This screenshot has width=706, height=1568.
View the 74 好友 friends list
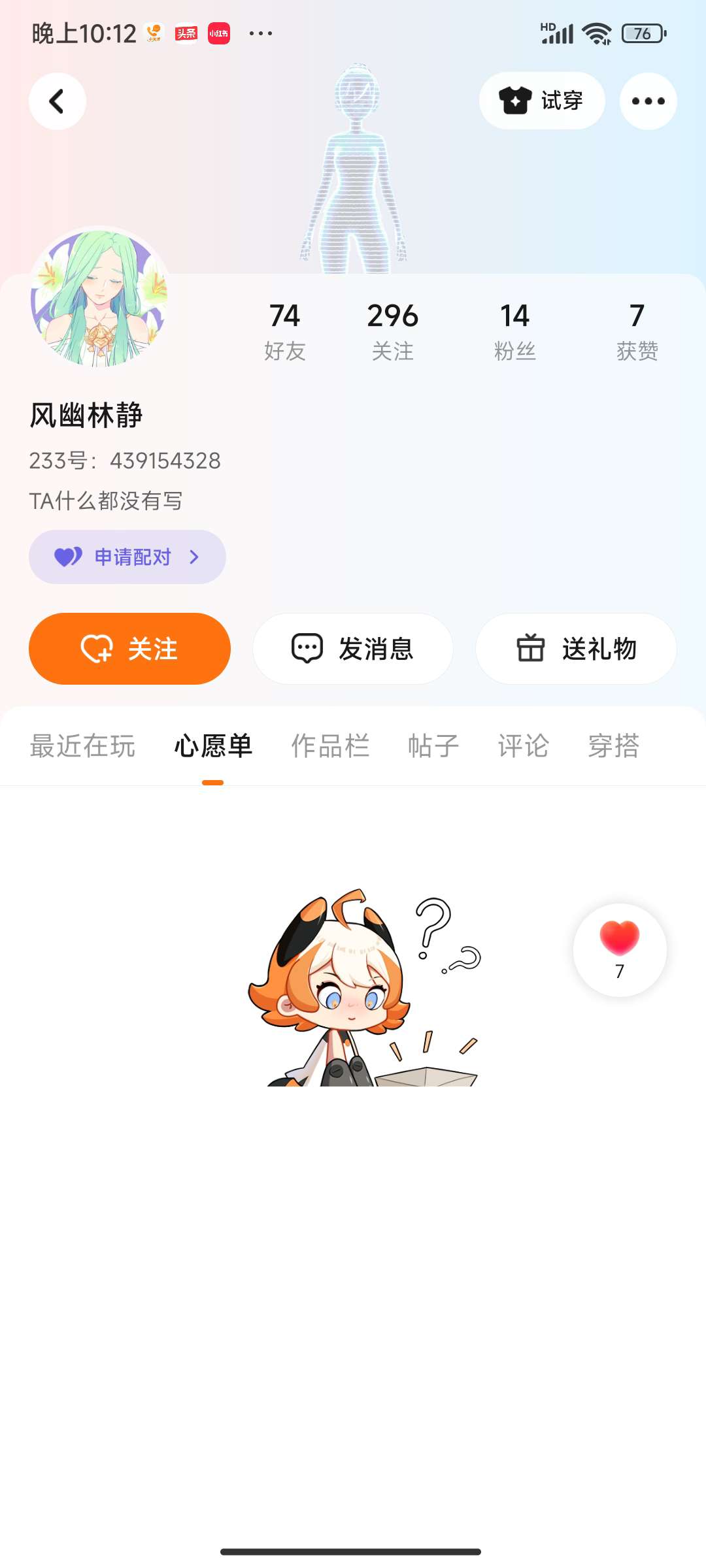[x=284, y=331]
